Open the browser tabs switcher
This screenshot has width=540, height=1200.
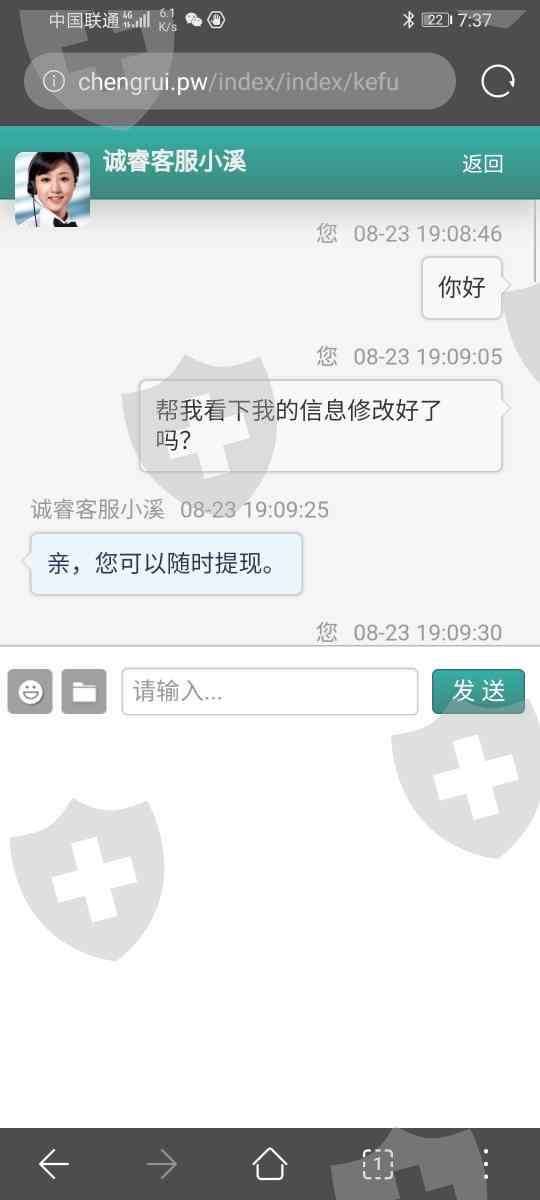point(377,1163)
